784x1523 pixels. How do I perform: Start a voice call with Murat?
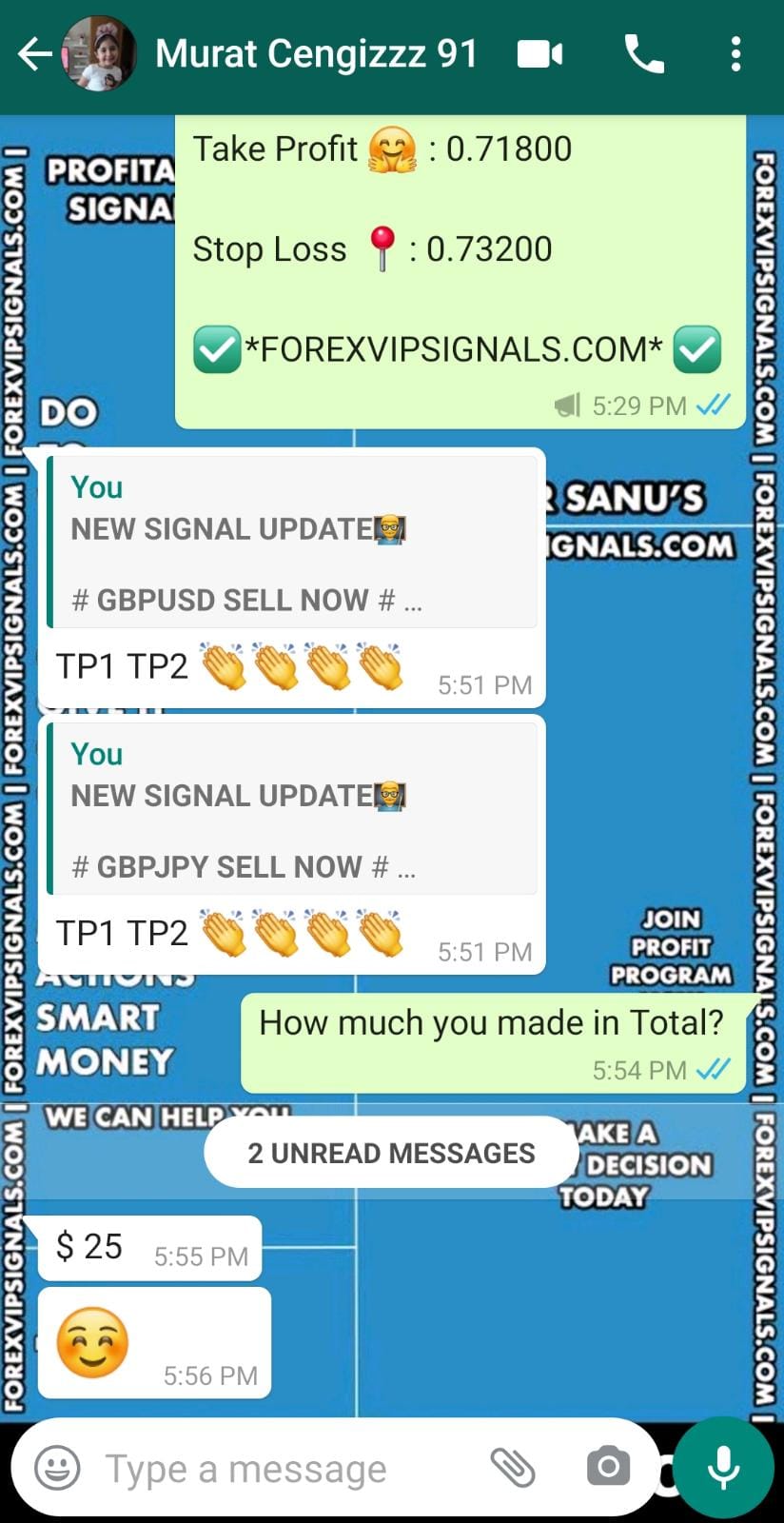(644, 54)
